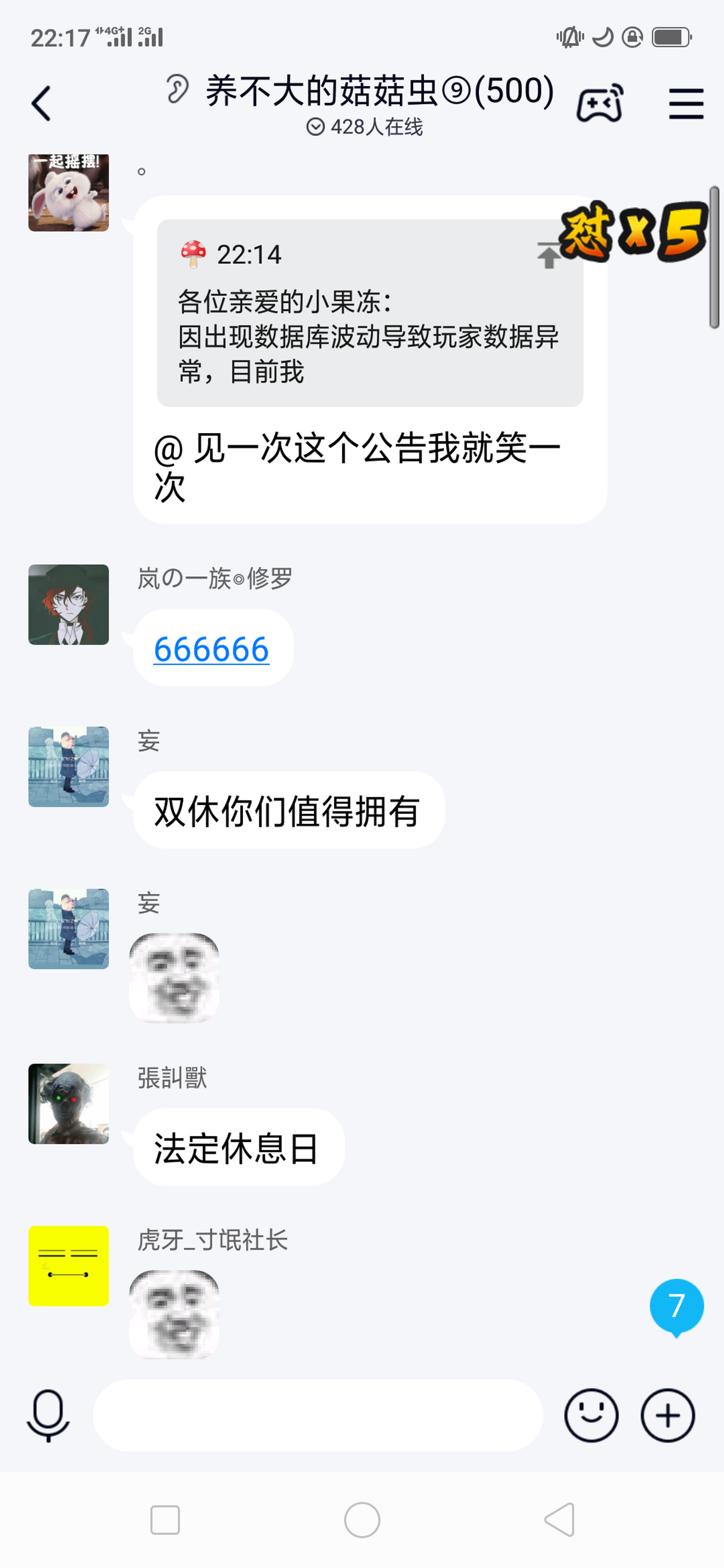
Task: Open 張訆獸's profile avatar
Action: point(69,1104)
